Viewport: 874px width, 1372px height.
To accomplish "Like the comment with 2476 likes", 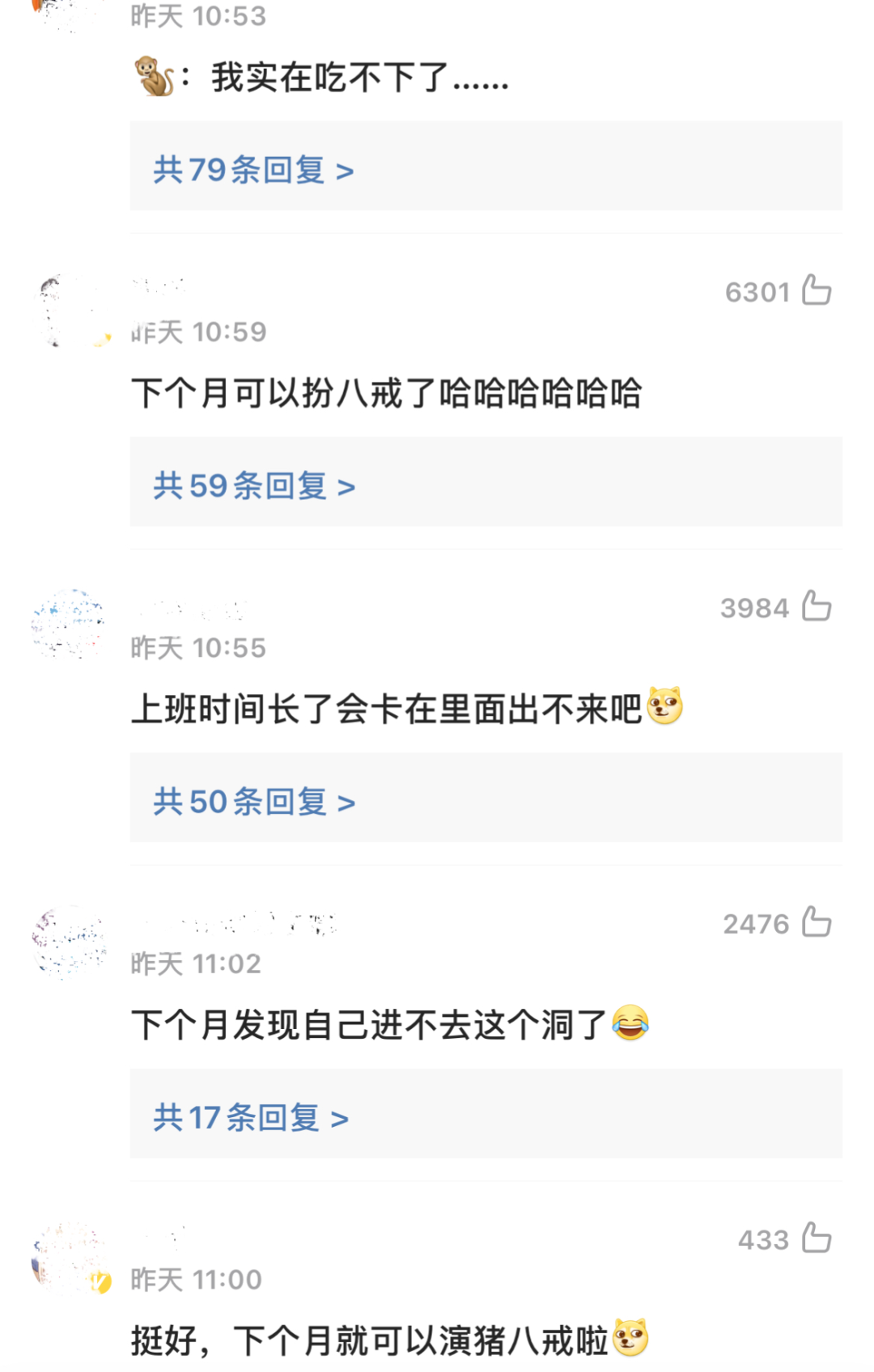I will [x=816, y=922].
